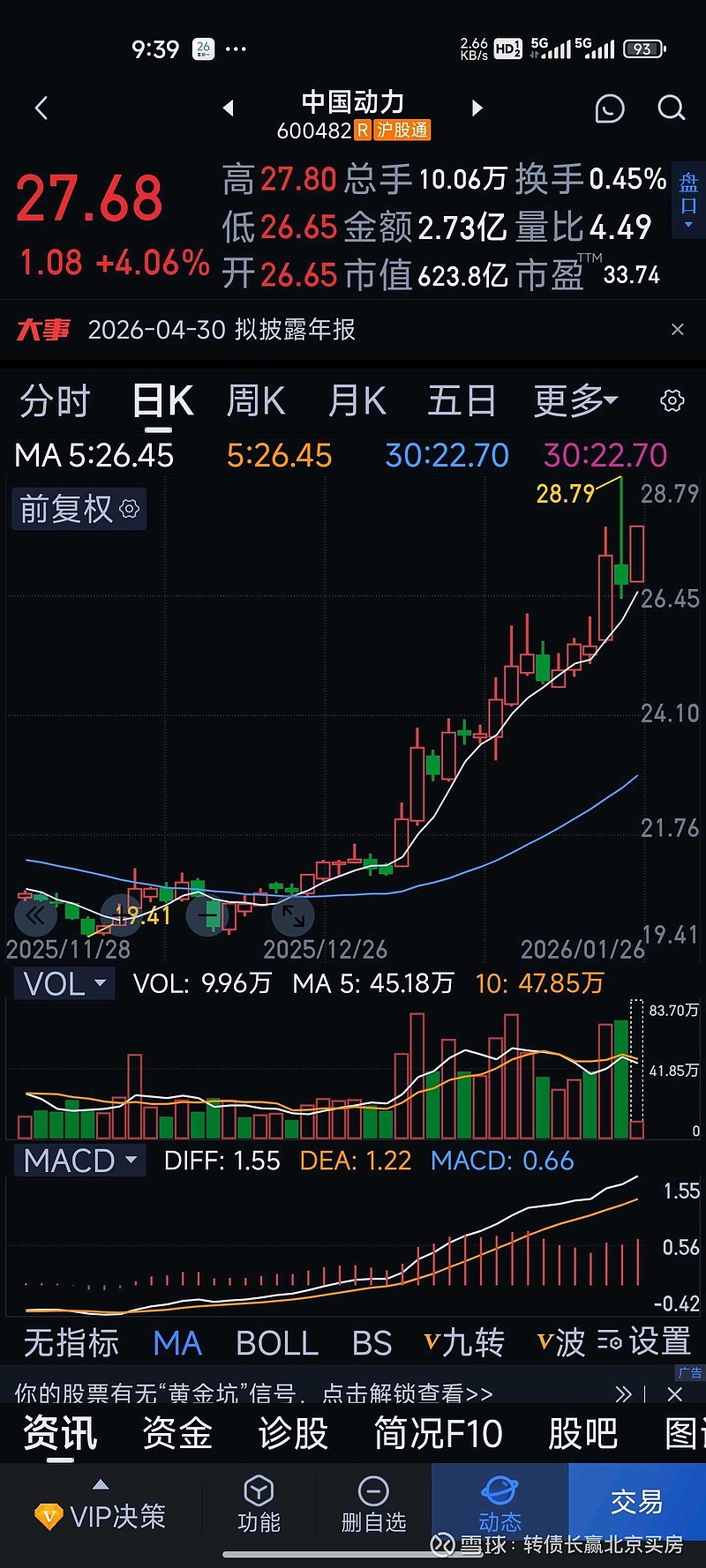
Task: Open the 简况F10 tab
Action: 439,1433
